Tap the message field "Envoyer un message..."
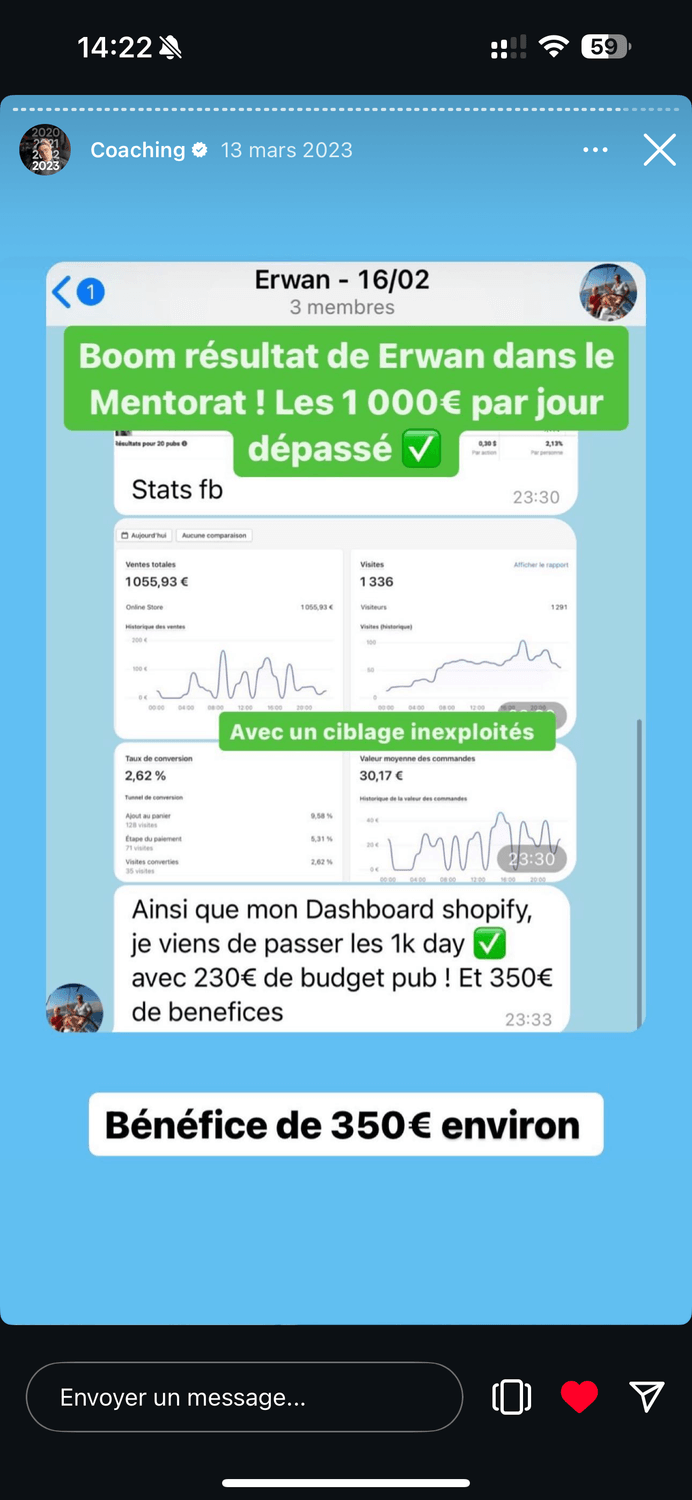The height and width of the screenshot is (1500, 692). point(244,1397)
